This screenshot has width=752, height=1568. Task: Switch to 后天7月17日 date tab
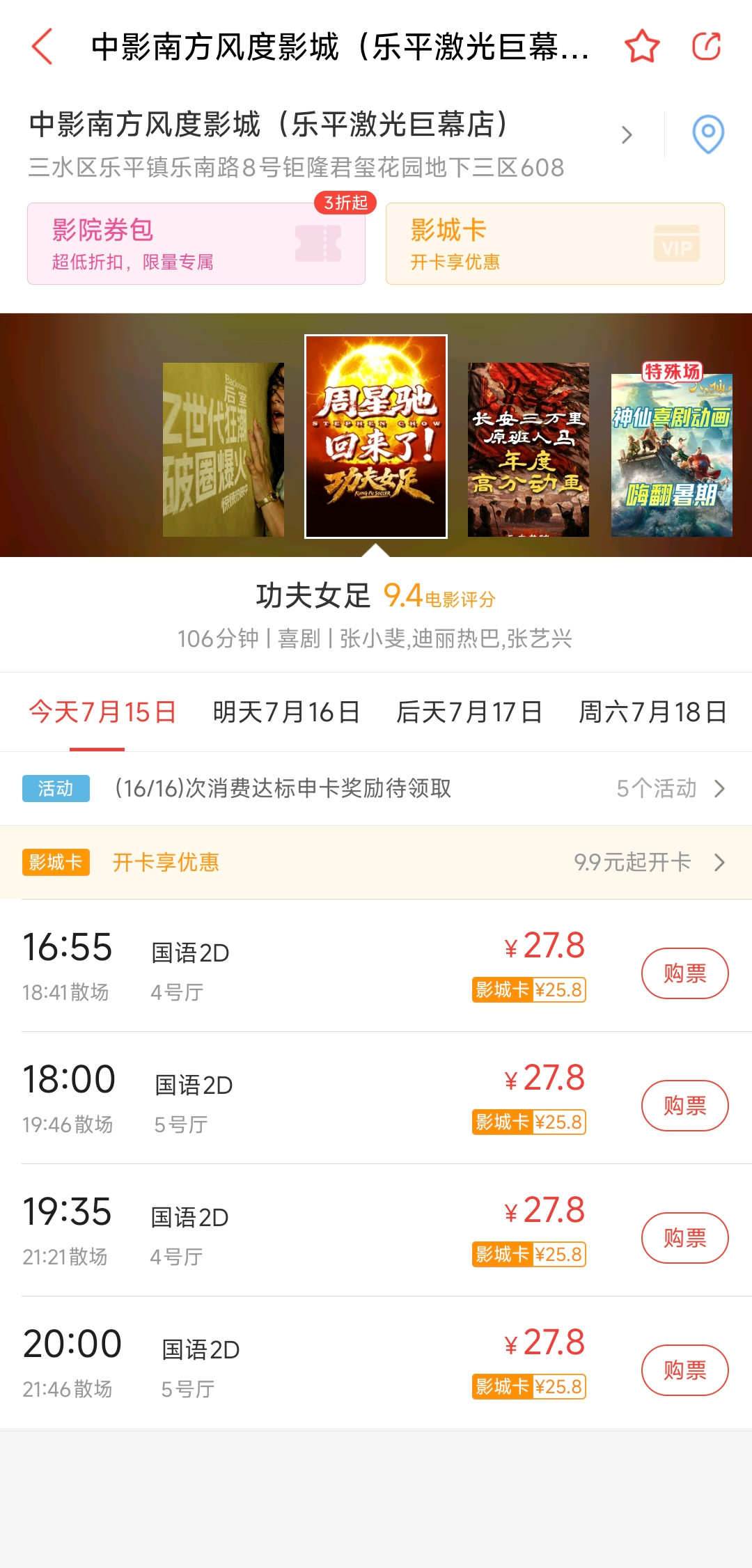click(x=469, y=712)
